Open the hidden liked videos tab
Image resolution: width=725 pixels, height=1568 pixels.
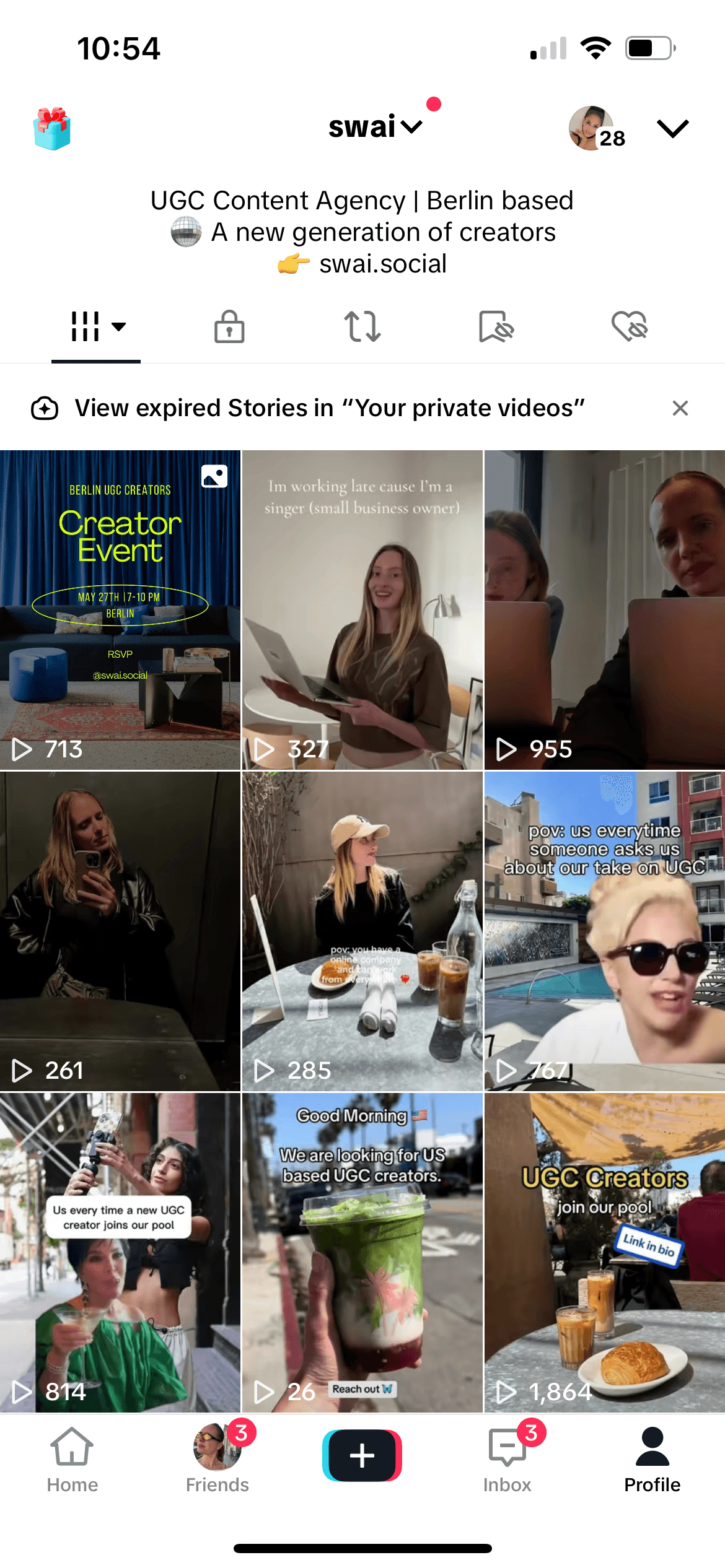(629, 326)
